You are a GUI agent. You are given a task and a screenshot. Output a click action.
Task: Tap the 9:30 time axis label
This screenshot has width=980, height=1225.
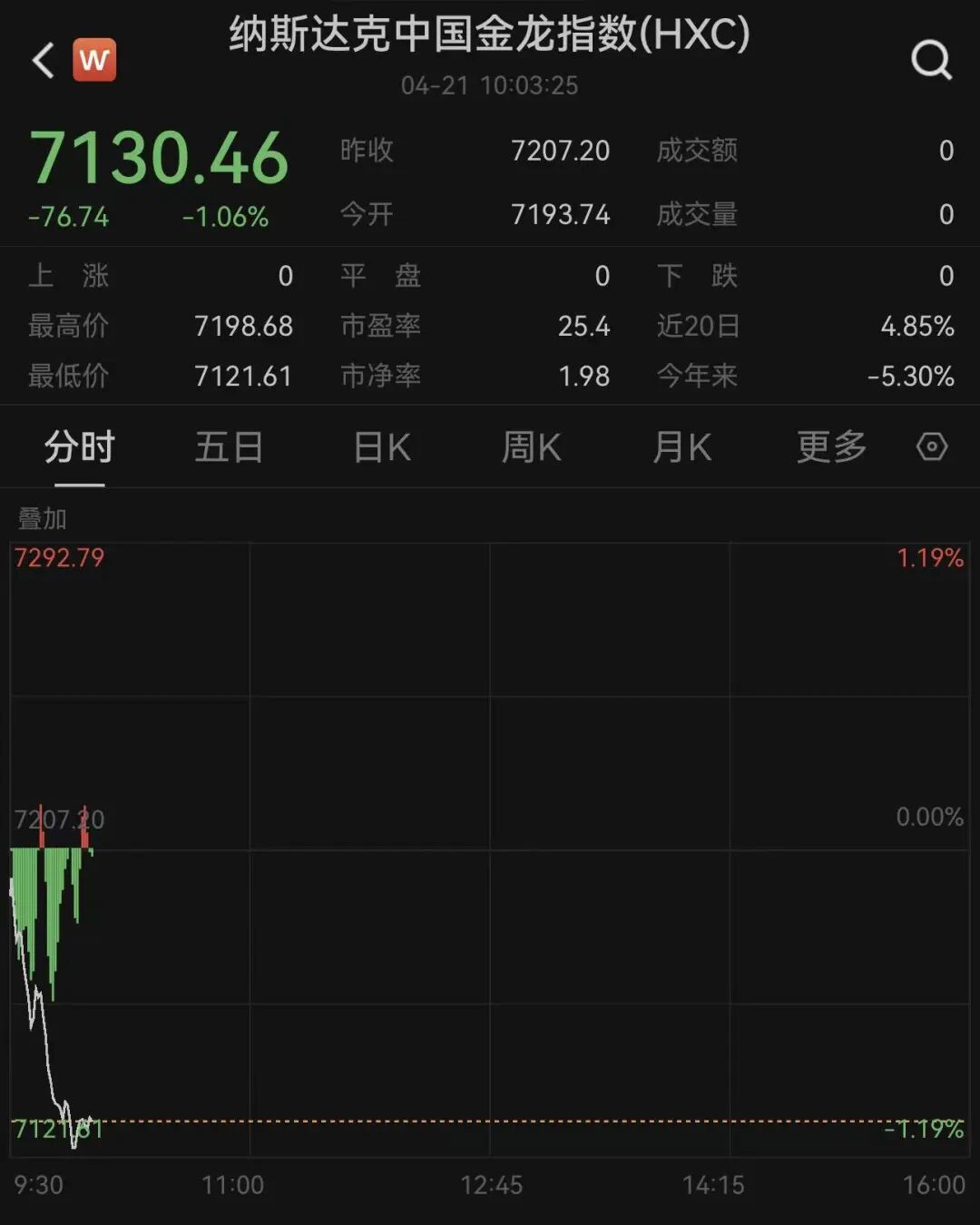[38, 1183]
